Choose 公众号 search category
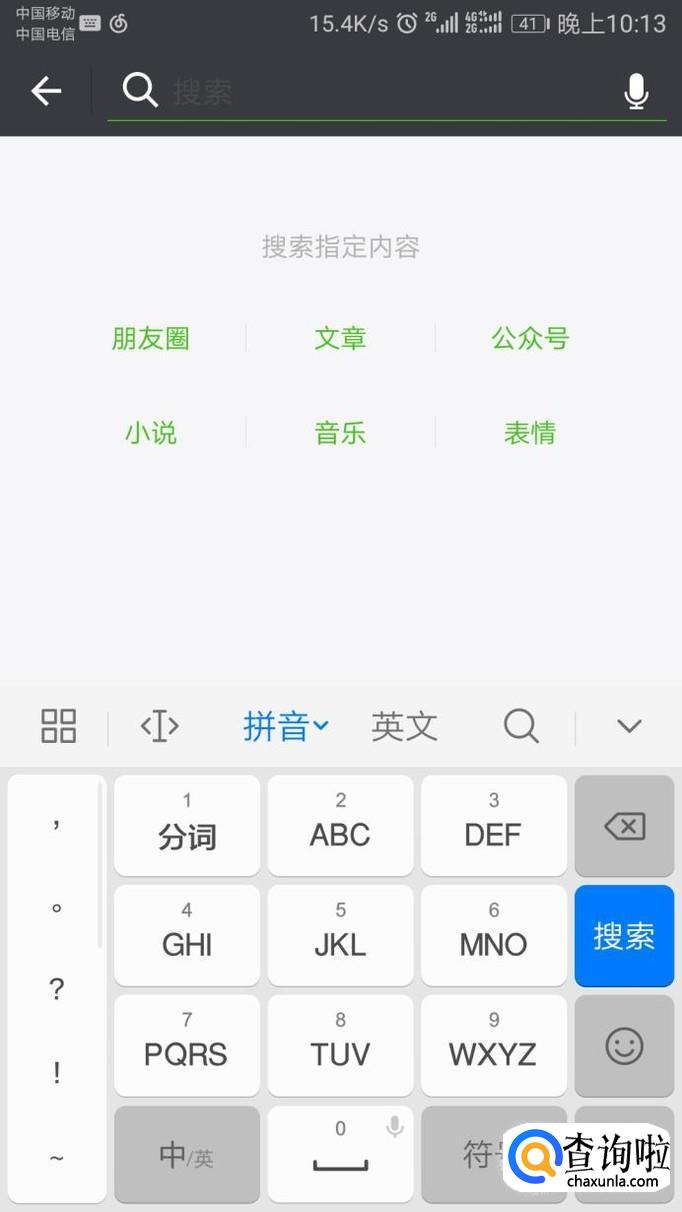The image size is (682, 1212). (530, 339)
